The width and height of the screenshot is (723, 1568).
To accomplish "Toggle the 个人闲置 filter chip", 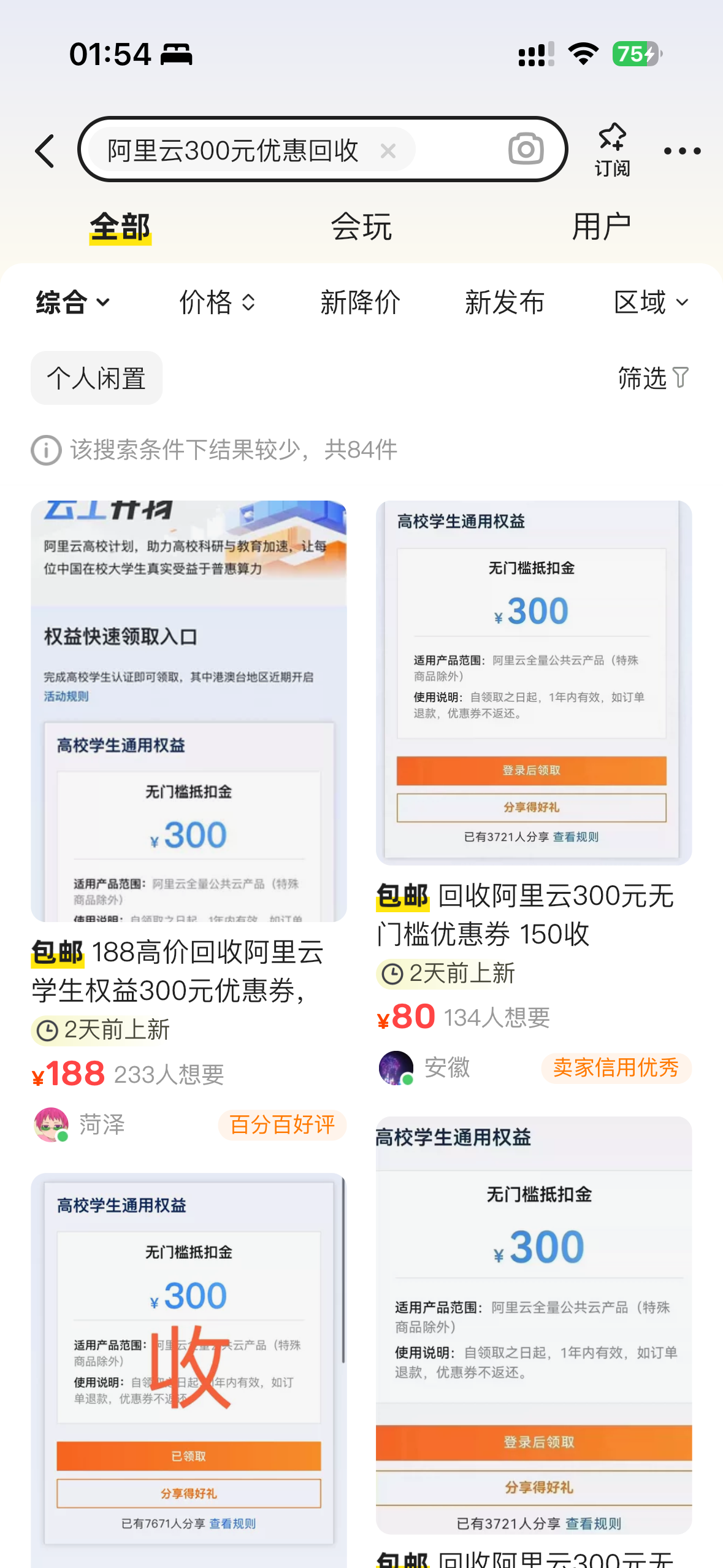I will click(96, 378).
